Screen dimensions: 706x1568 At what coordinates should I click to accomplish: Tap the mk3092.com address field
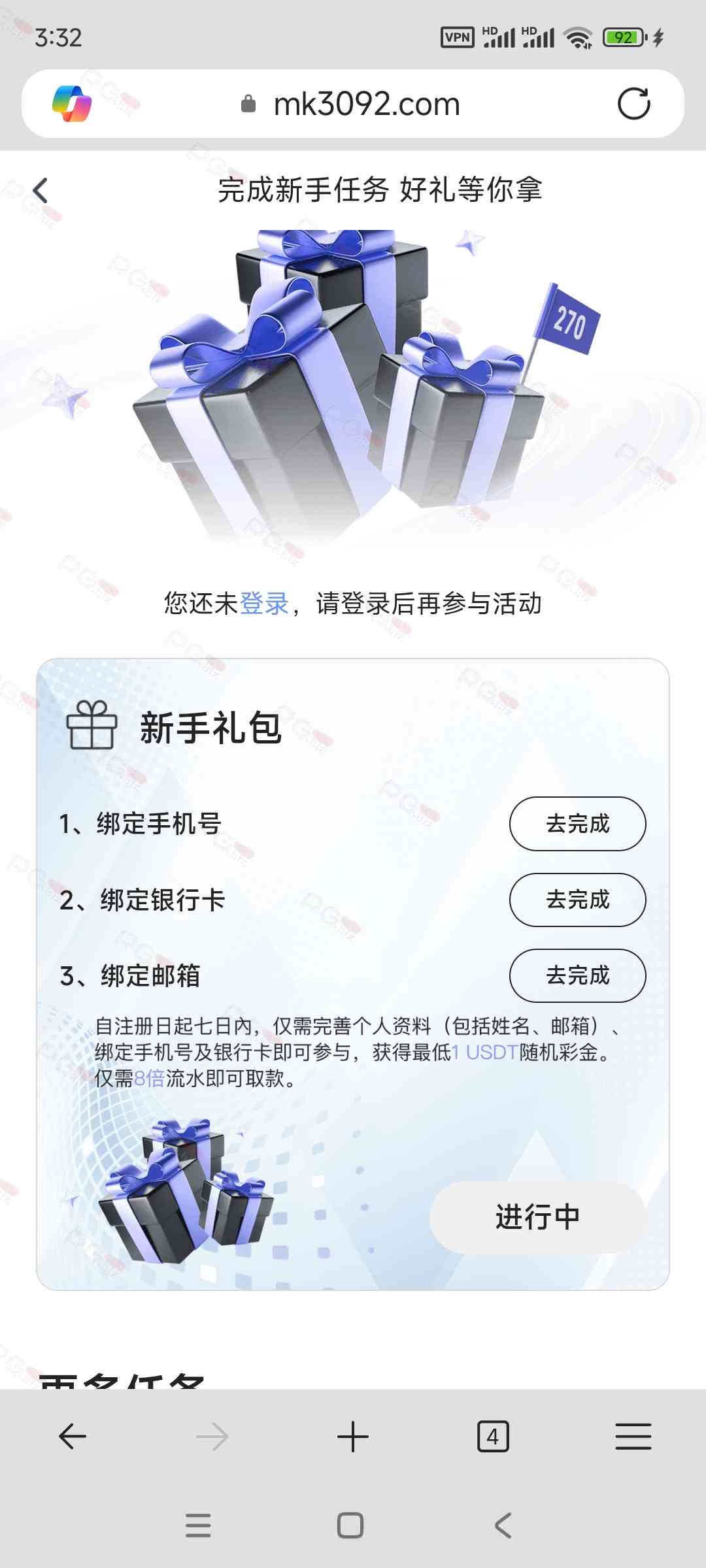click(366, 104)
